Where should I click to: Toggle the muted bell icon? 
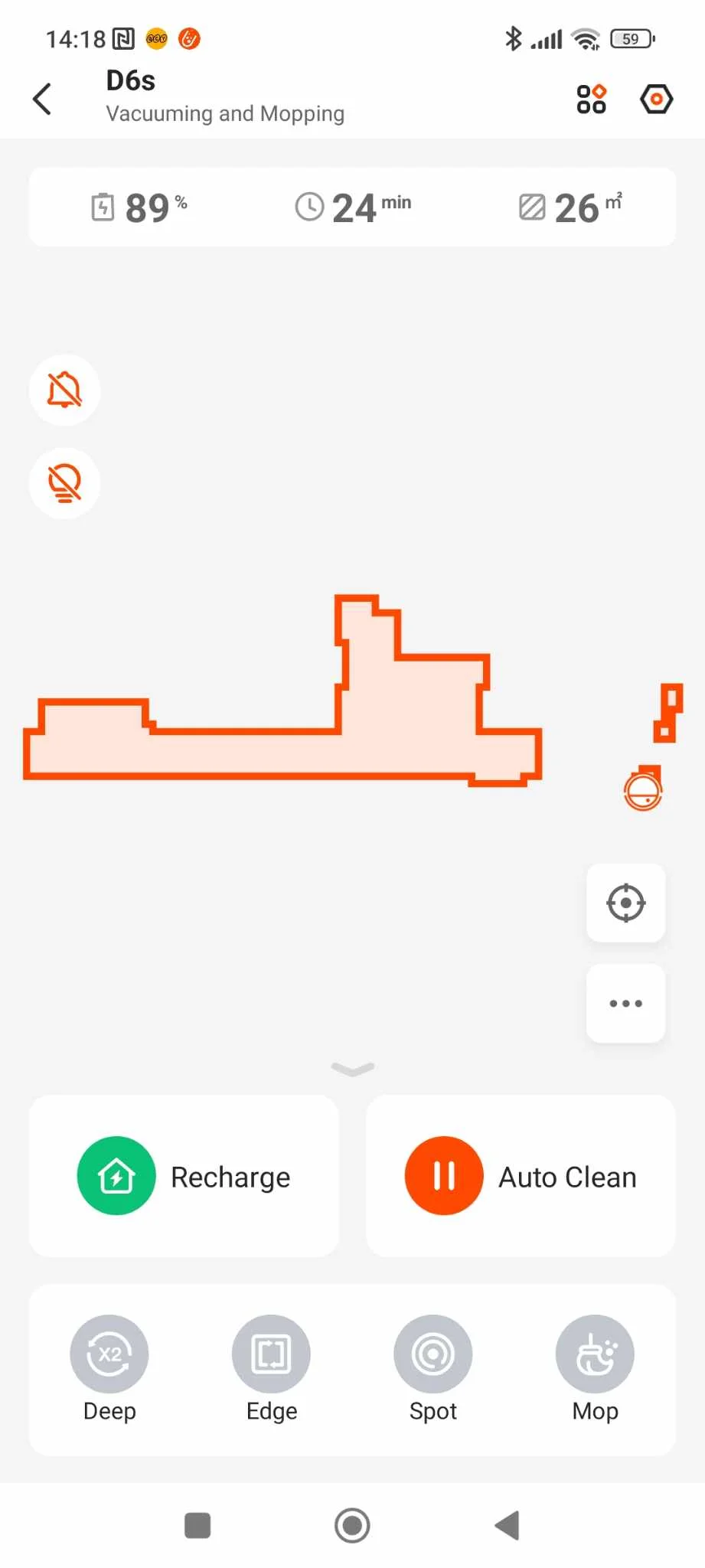tap(64, 390)
